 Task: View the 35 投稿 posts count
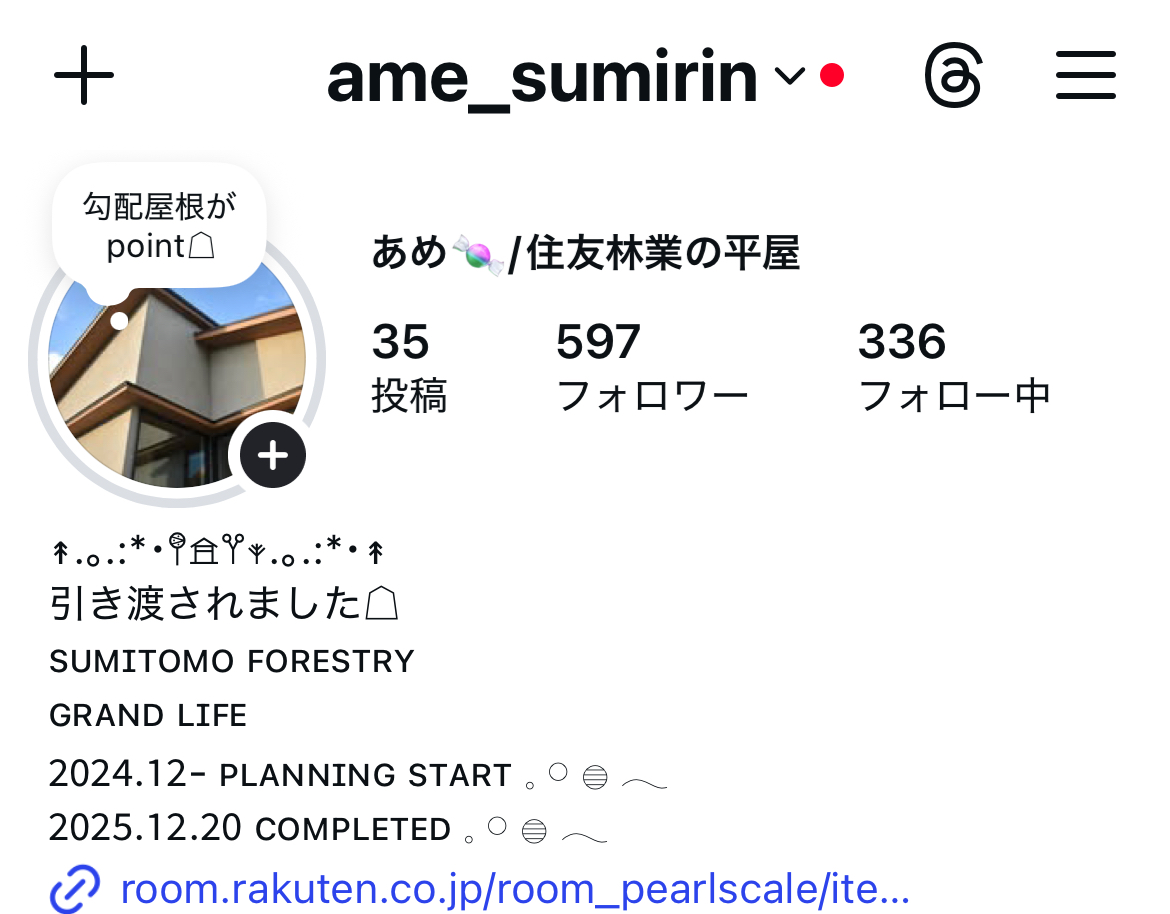tap(408, 368)
